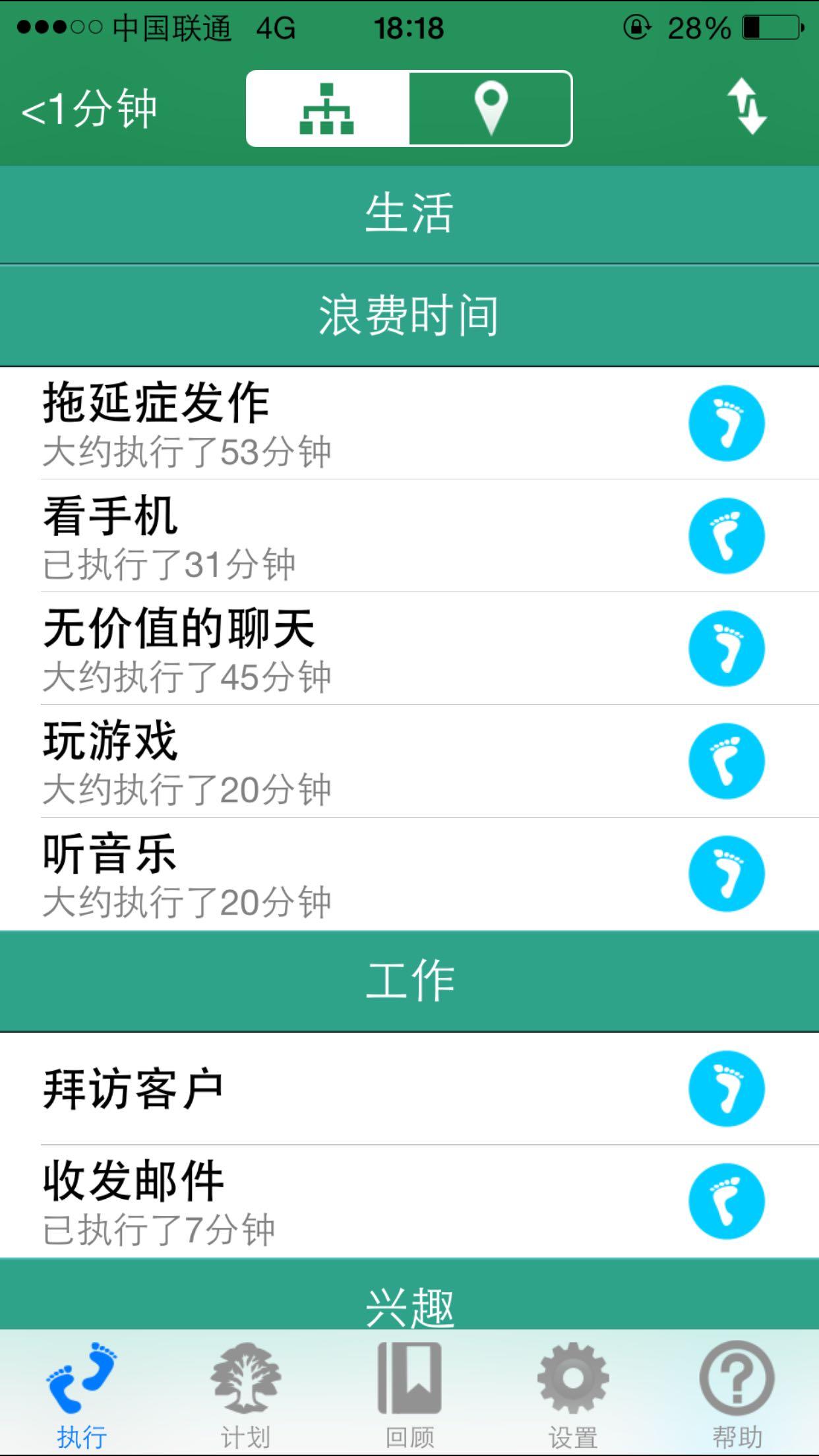Tap the <1分钟 button in the header
819x1456 pixels.
point(89,109)
